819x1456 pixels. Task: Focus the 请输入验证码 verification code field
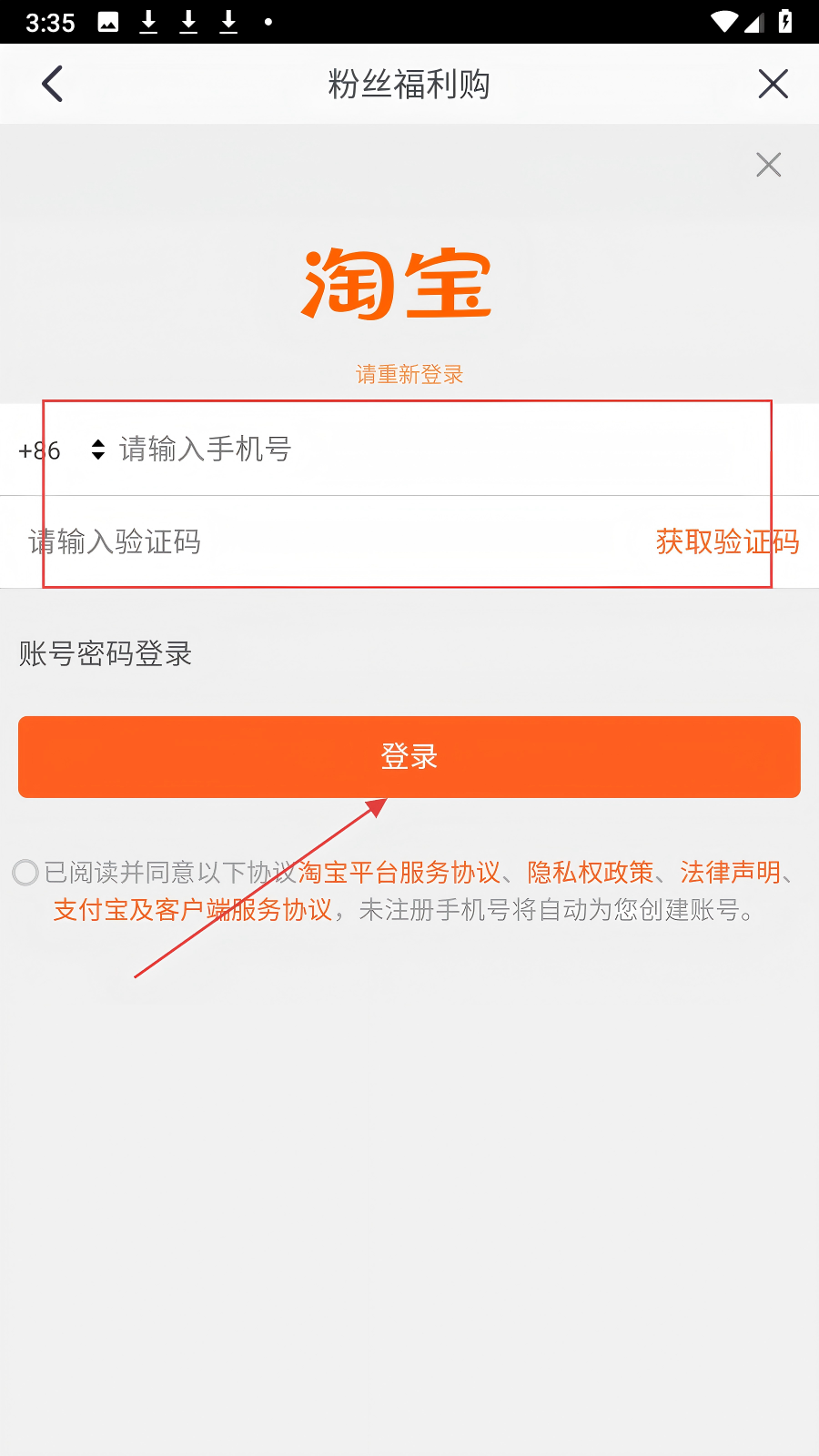click(x=318, y=542)
